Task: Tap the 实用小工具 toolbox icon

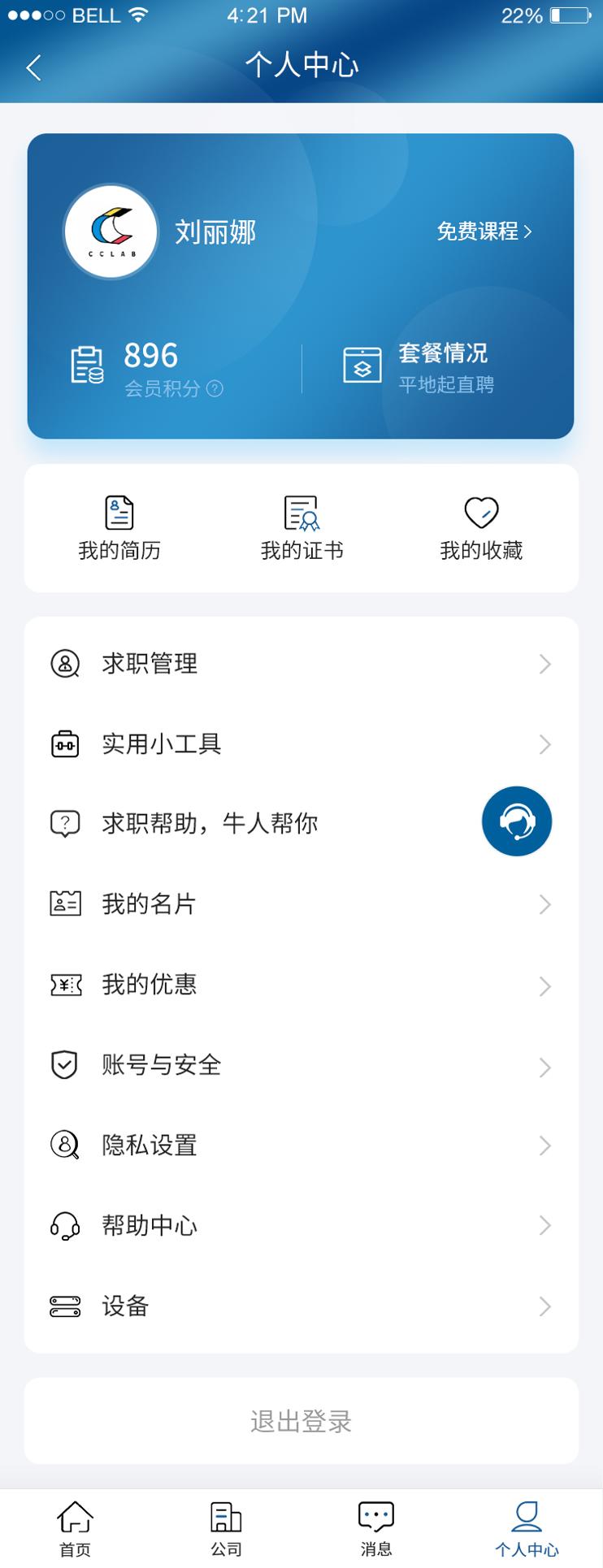Action: coord(65,743)
